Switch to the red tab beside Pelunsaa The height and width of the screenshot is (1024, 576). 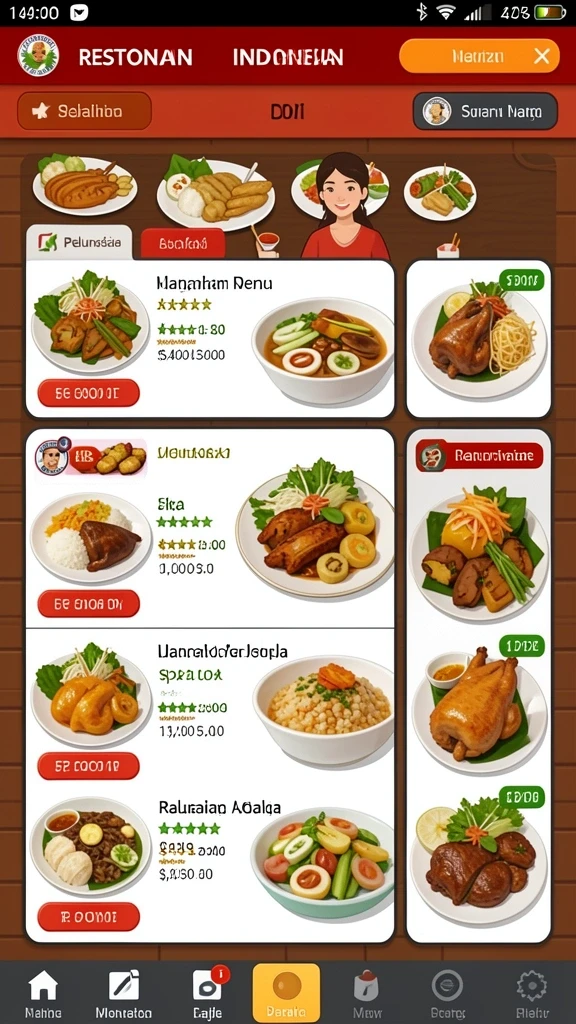183,244
